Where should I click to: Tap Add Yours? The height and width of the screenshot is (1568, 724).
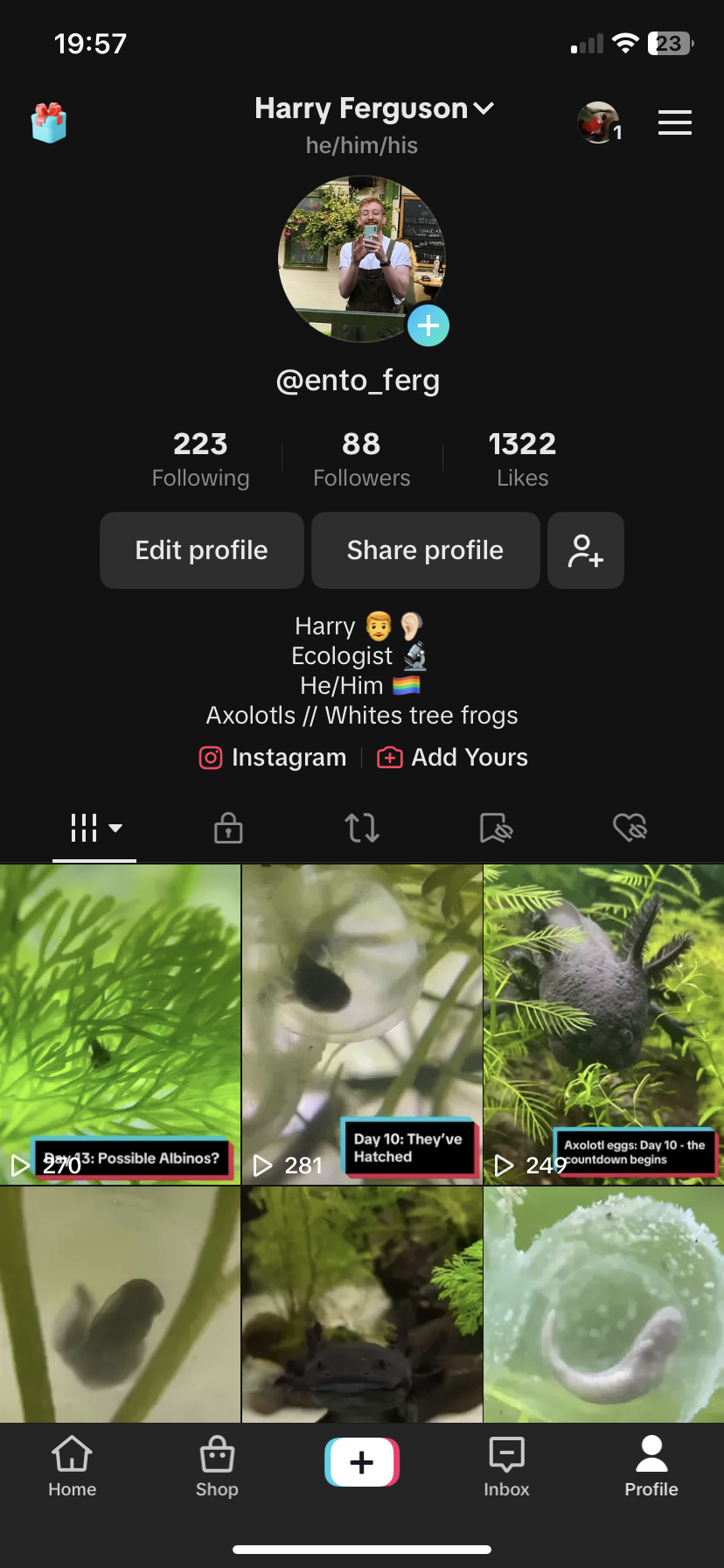(x=452, y=758)
